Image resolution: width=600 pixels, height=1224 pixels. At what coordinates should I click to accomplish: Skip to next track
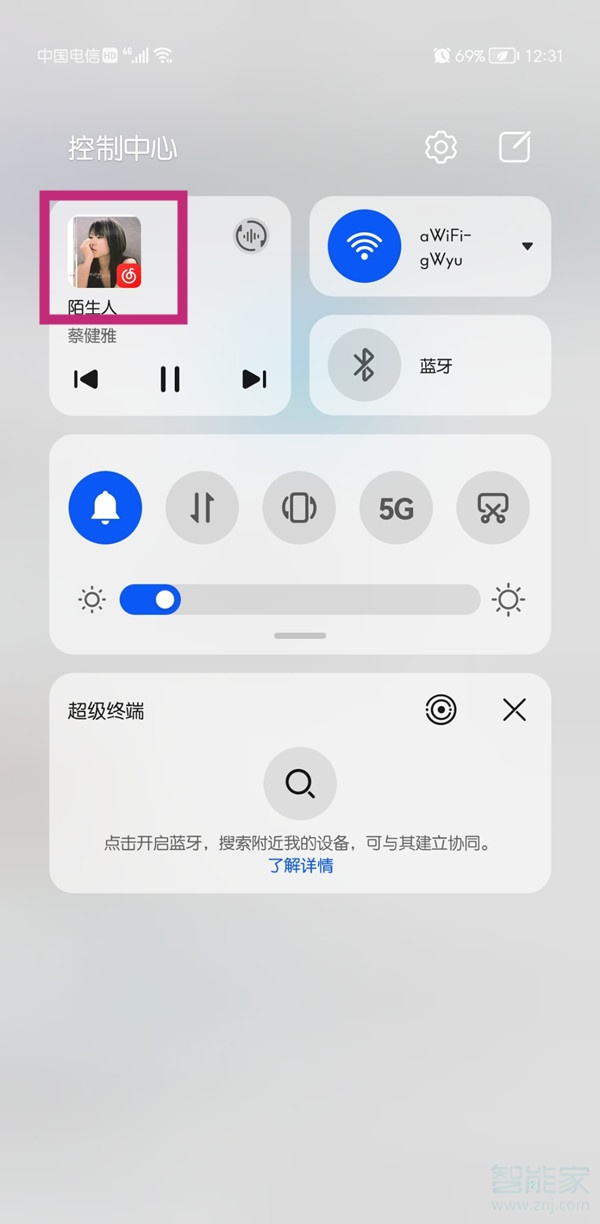(x=254, y=379)
